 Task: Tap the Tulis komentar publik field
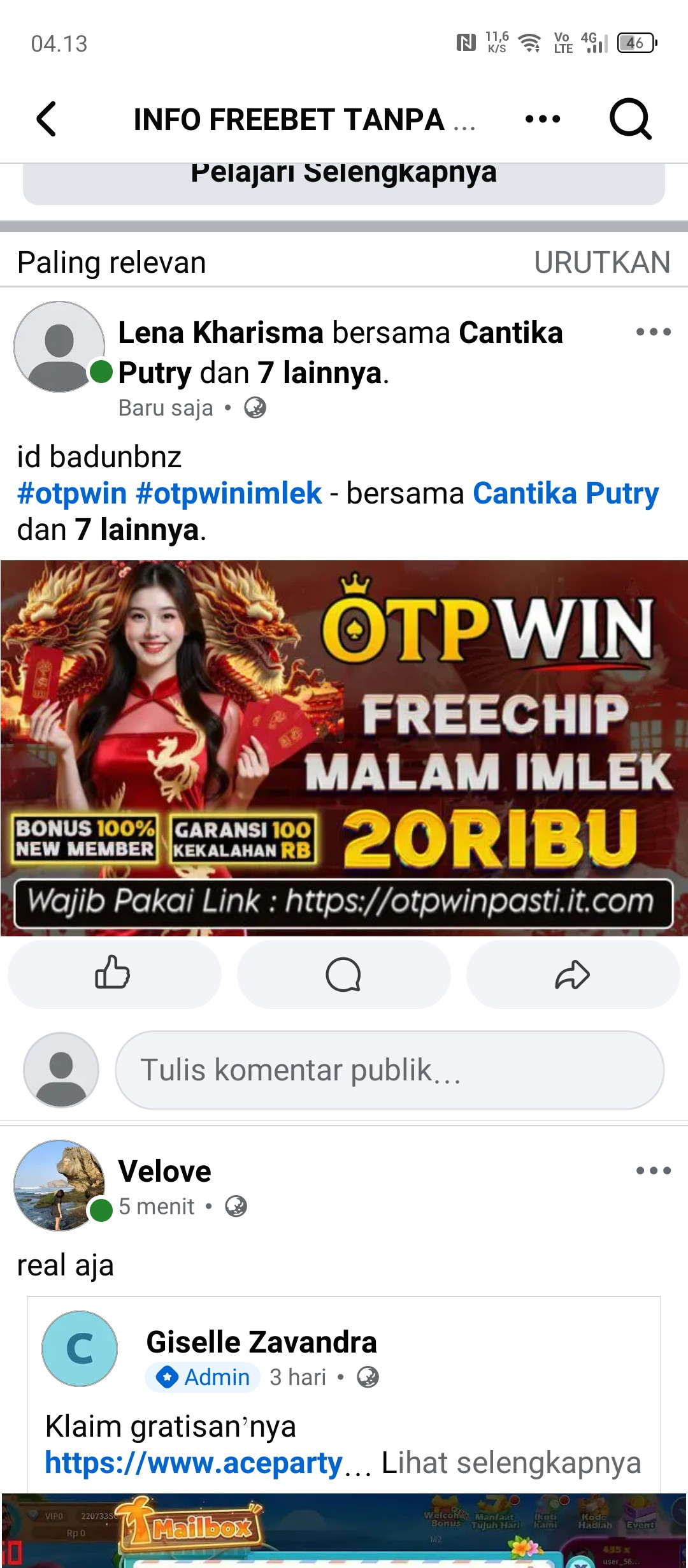tap(389, 1070)
